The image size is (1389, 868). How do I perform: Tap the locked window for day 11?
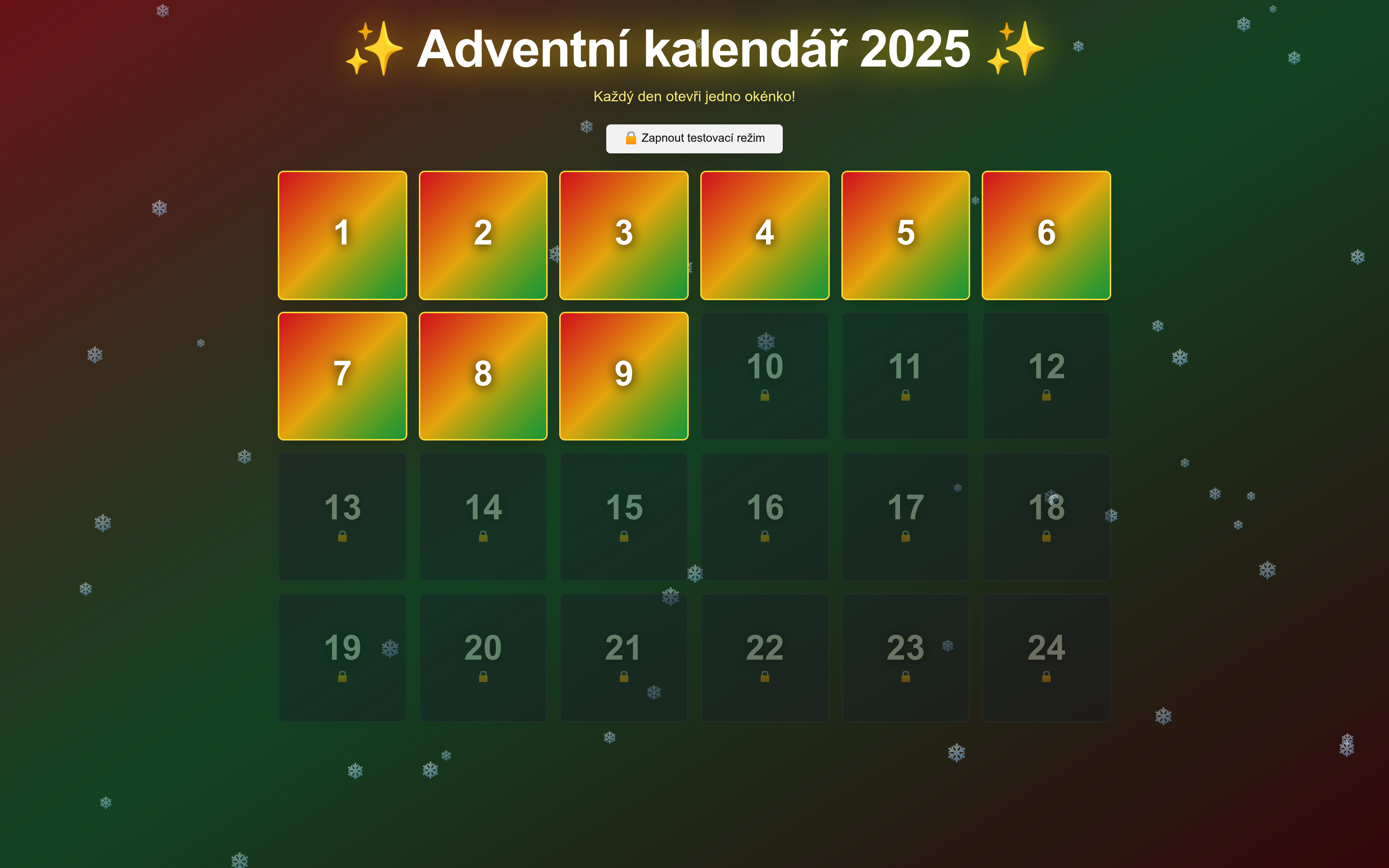click(x=905, y=376)
